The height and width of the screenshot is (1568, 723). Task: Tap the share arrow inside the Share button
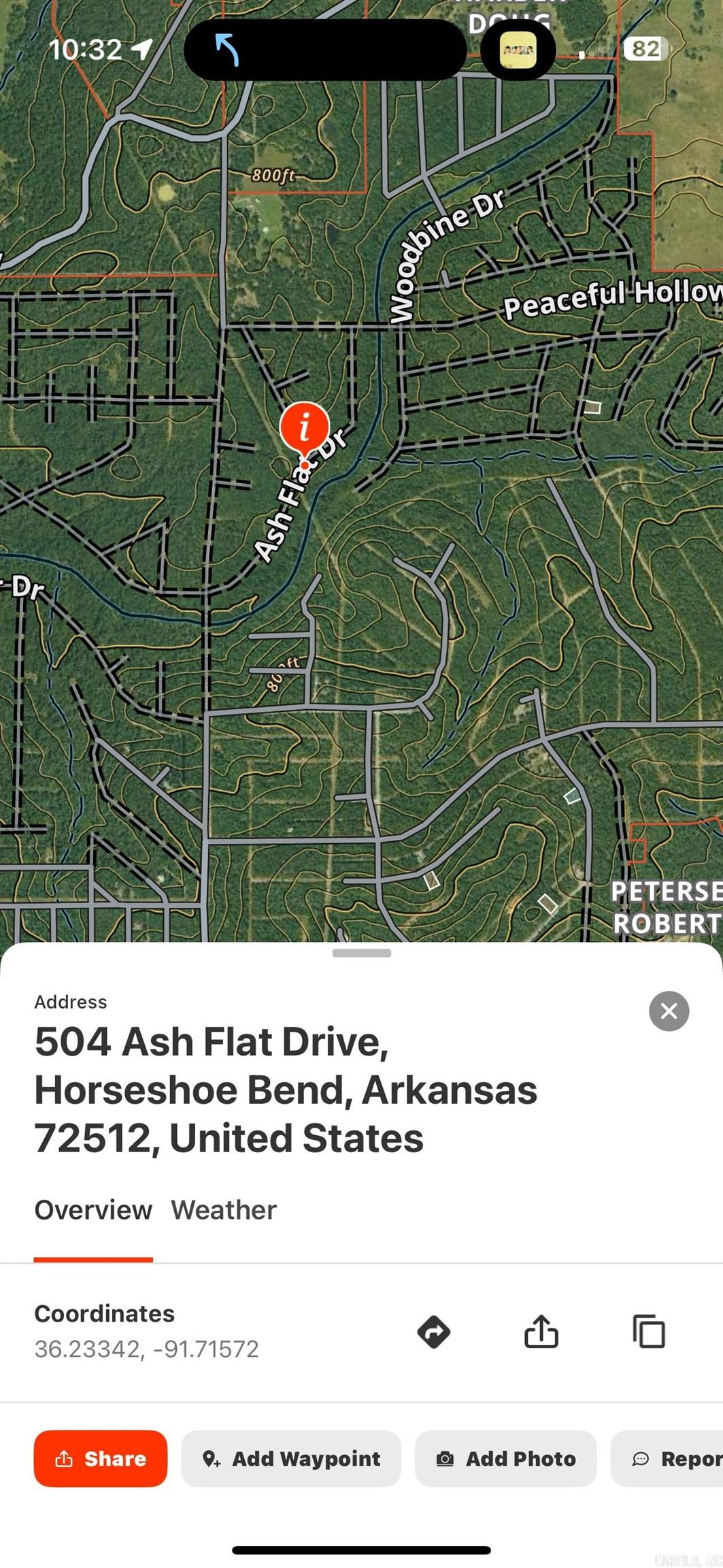pyautogui.click(x=65, y=1458)
